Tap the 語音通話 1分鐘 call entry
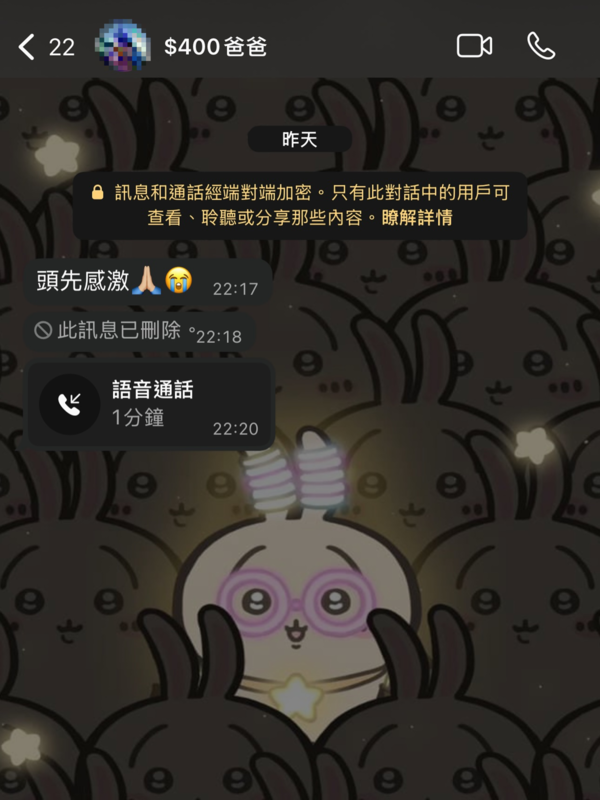 pyautogui.click(x=150, y=404)
